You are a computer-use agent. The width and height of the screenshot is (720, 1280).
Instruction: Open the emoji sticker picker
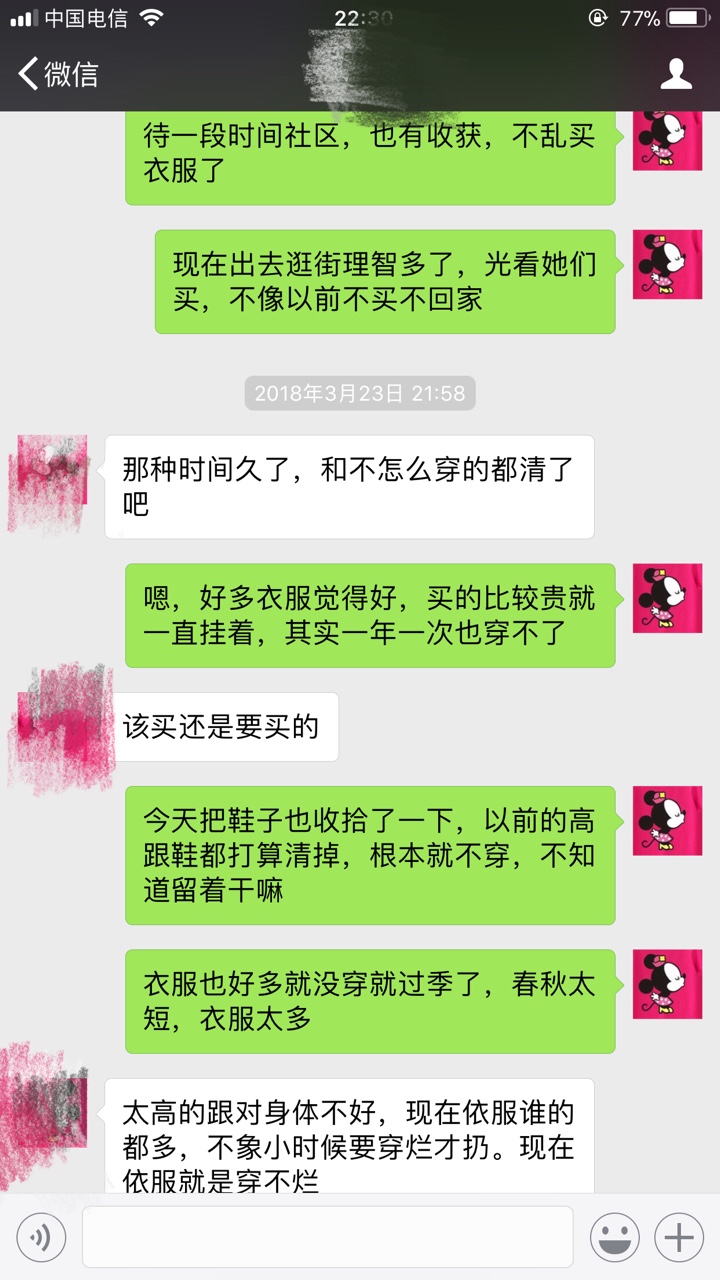(615, 1238)
